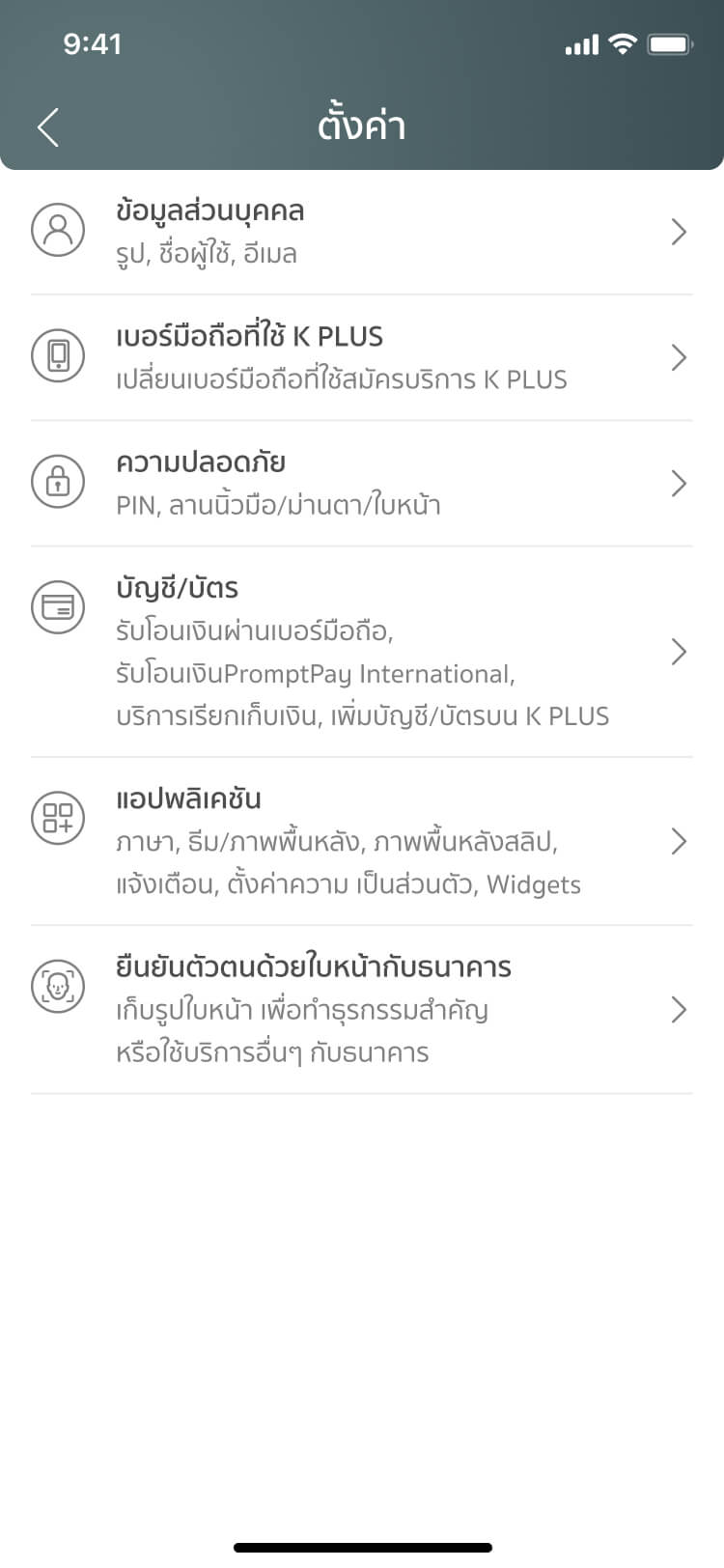Open เบอร์มือถือที่ใช้ K PLUS
Screen dimensions: 724x1568
[x=361, y=357]
